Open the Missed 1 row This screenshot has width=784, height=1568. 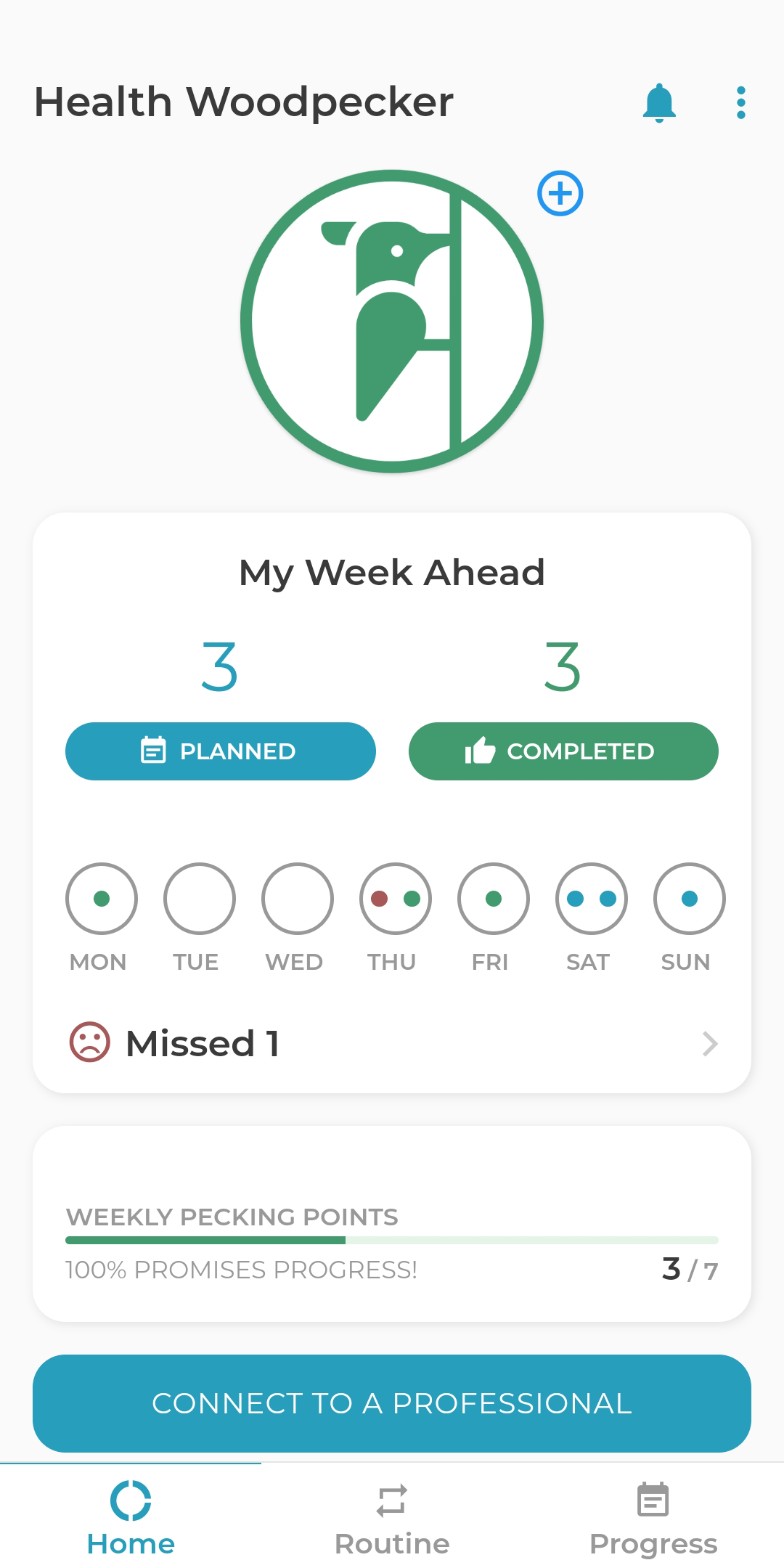click(x=392, y=1043)
